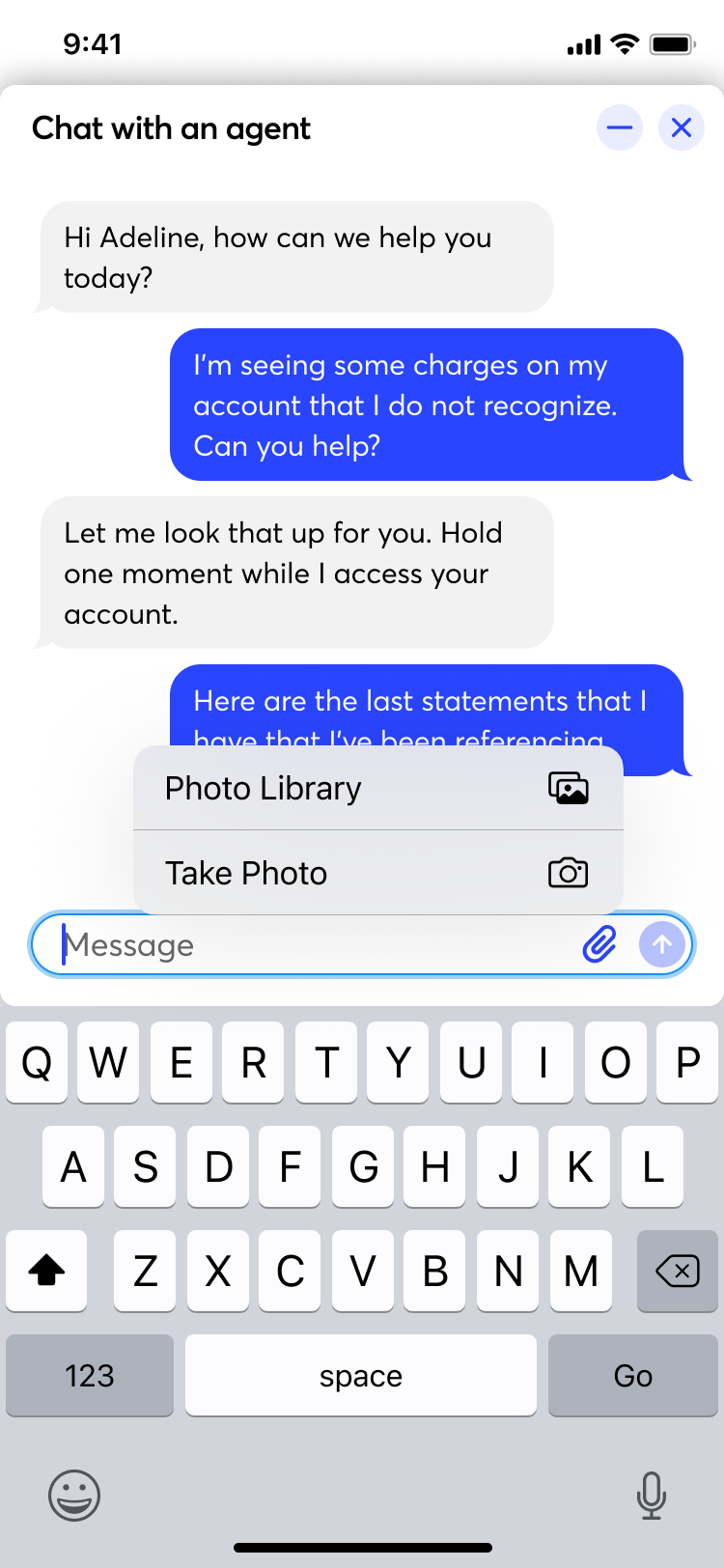Hit the Go key on keyboard
724x1568 pixels.
click(x=632, y=1375)
